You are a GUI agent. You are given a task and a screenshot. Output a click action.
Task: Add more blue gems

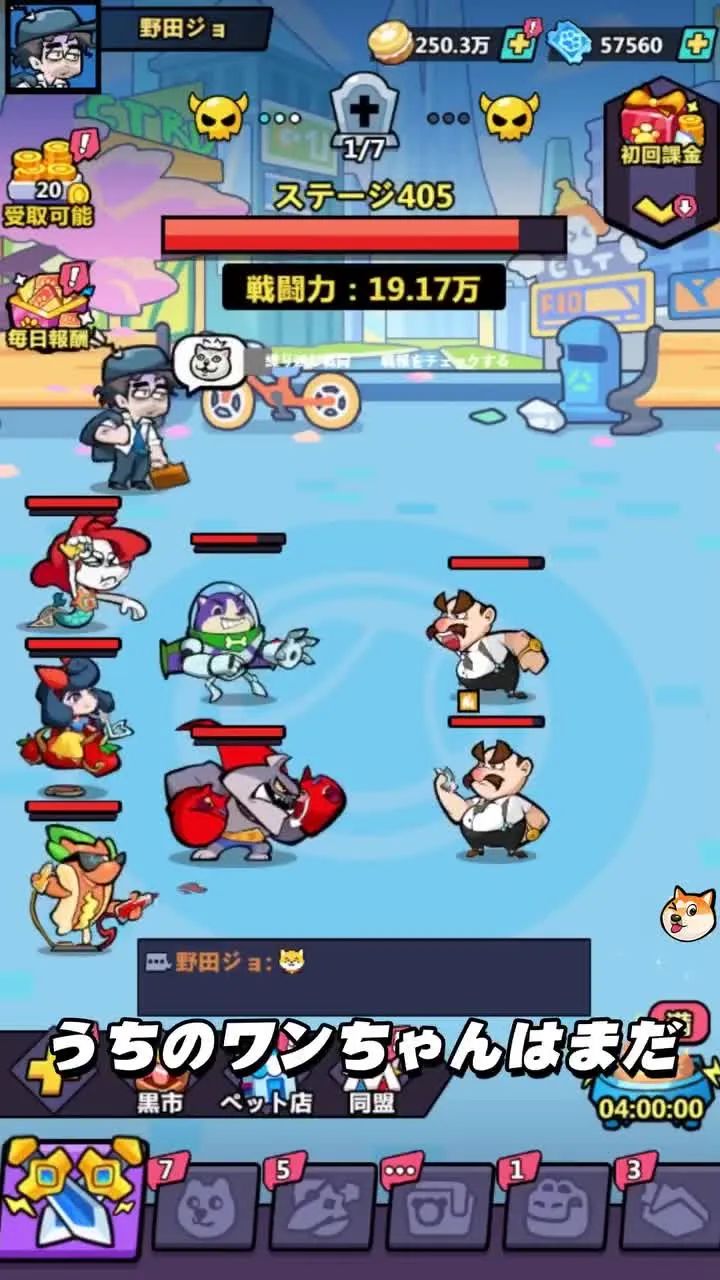point(695,44)
